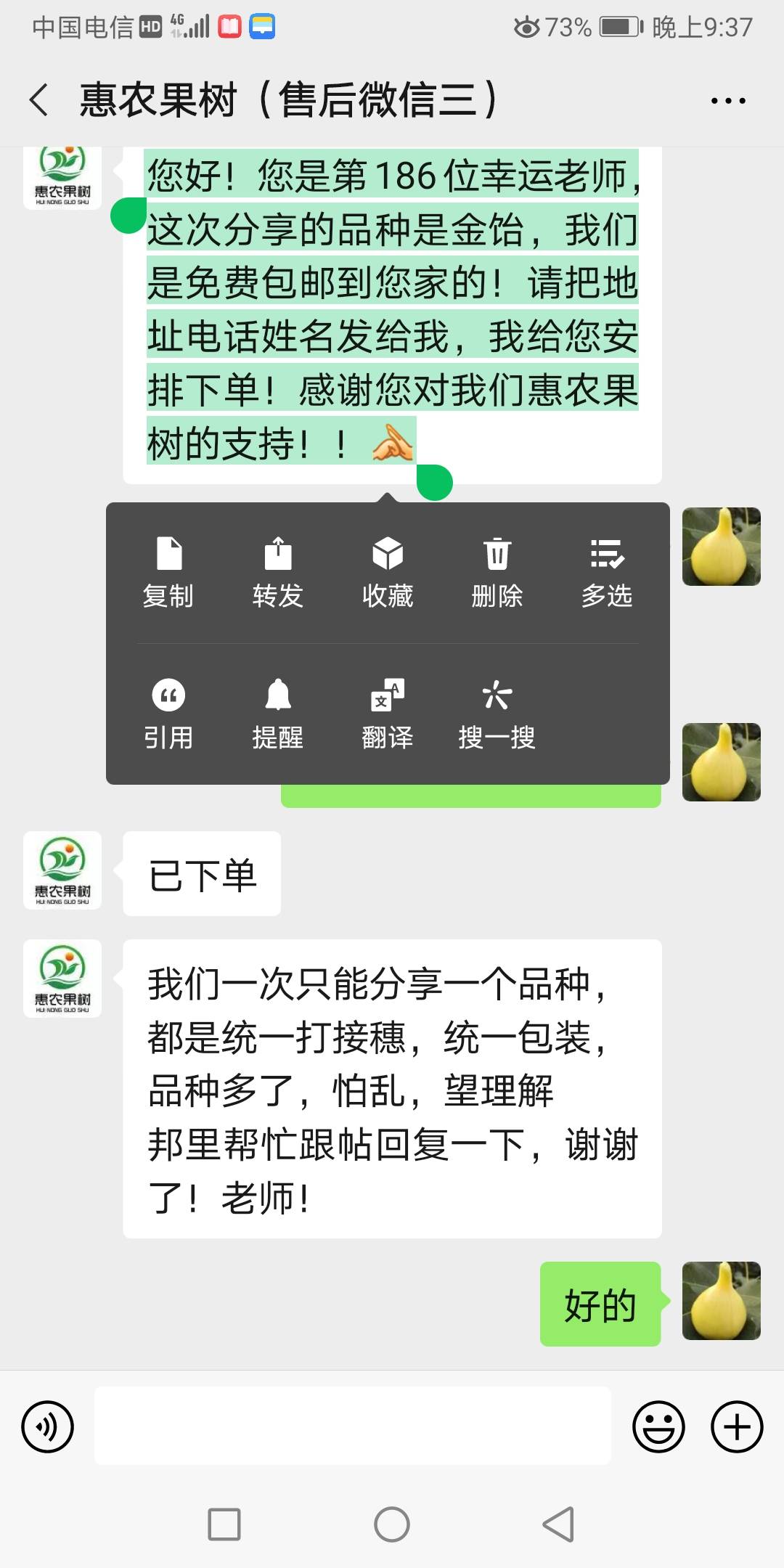Search the selected text via 搜一搜

point(497,714)
